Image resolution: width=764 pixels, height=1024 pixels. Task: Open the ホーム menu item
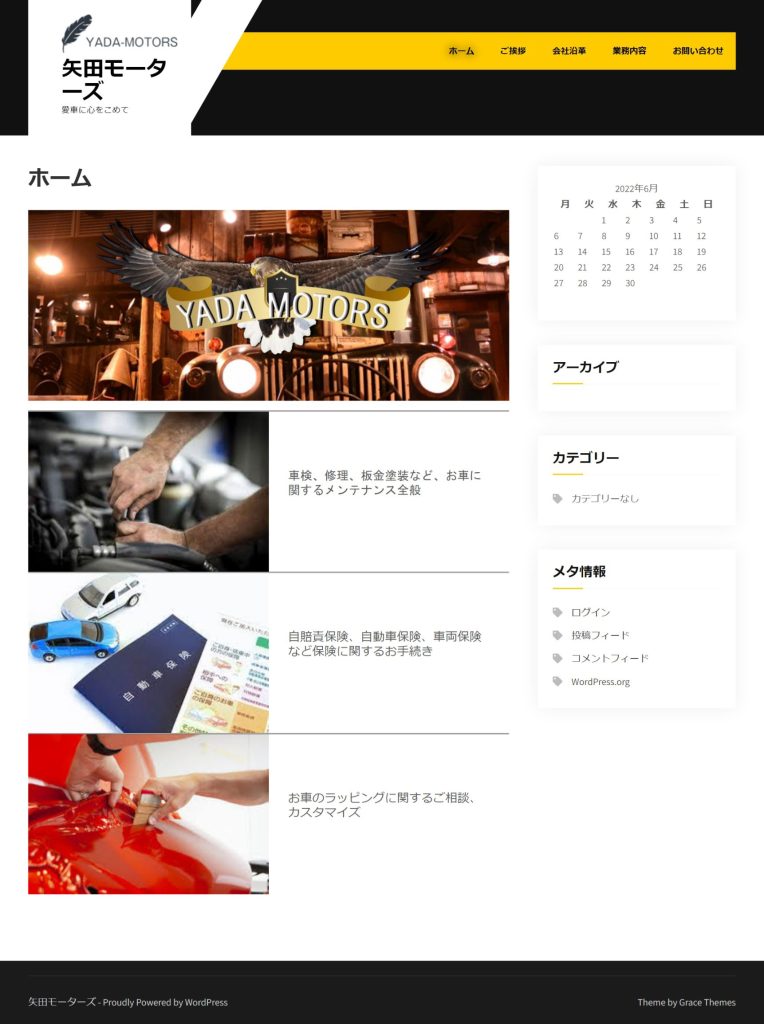[461, 51]
